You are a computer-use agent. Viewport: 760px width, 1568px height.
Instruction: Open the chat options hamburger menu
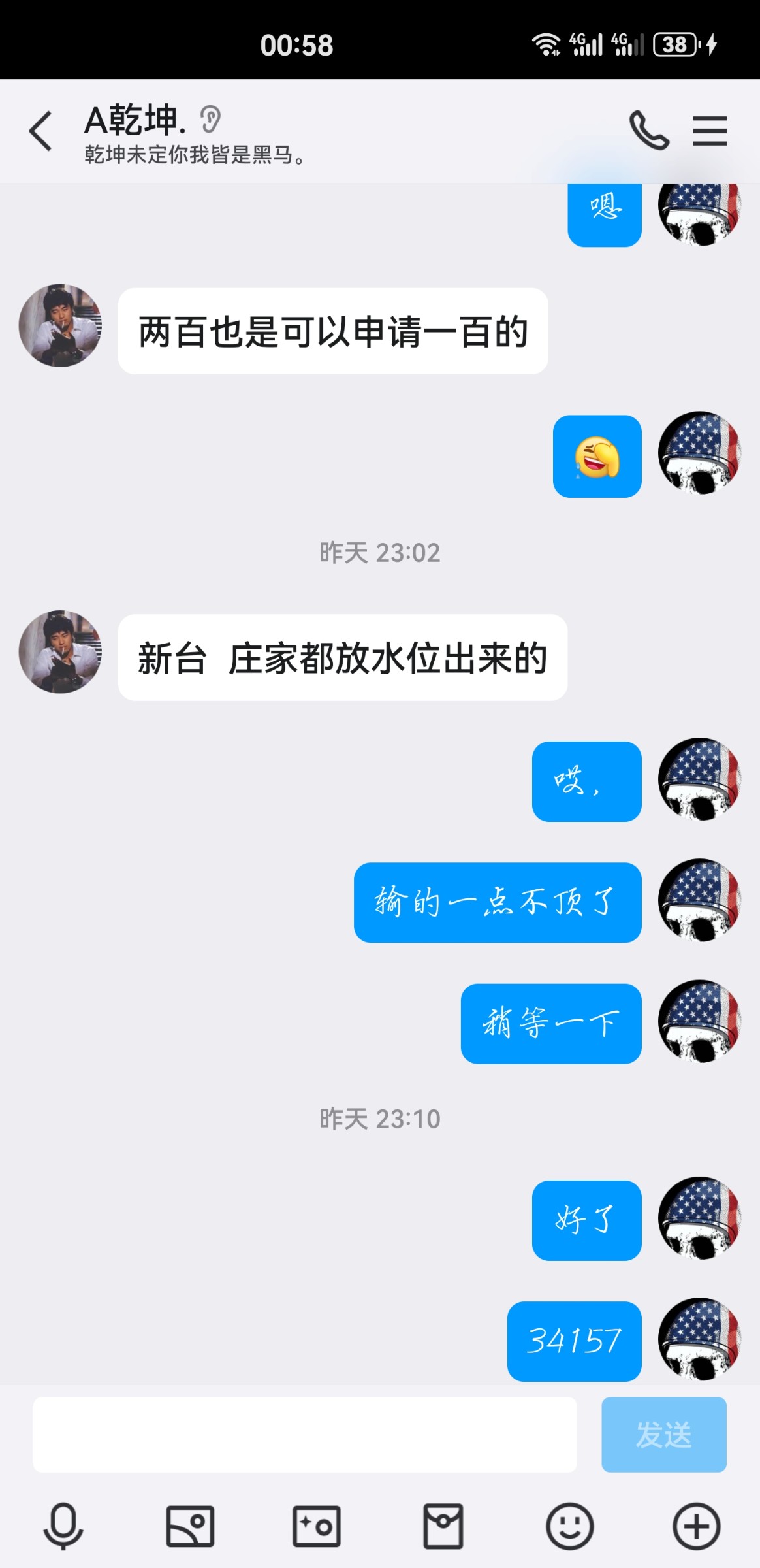(x=710, y=130)
